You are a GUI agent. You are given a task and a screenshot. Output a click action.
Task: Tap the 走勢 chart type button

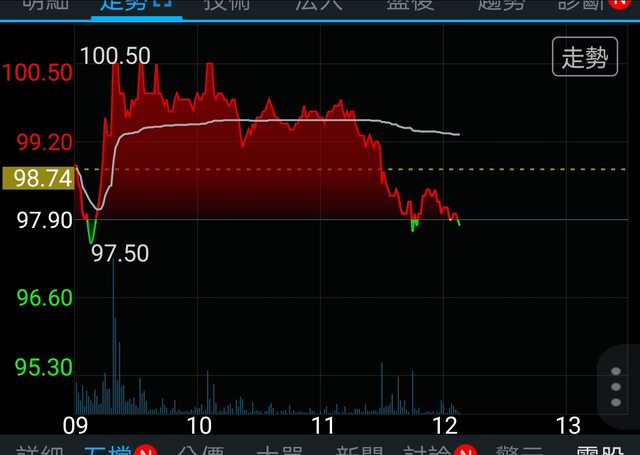point(584,58)
